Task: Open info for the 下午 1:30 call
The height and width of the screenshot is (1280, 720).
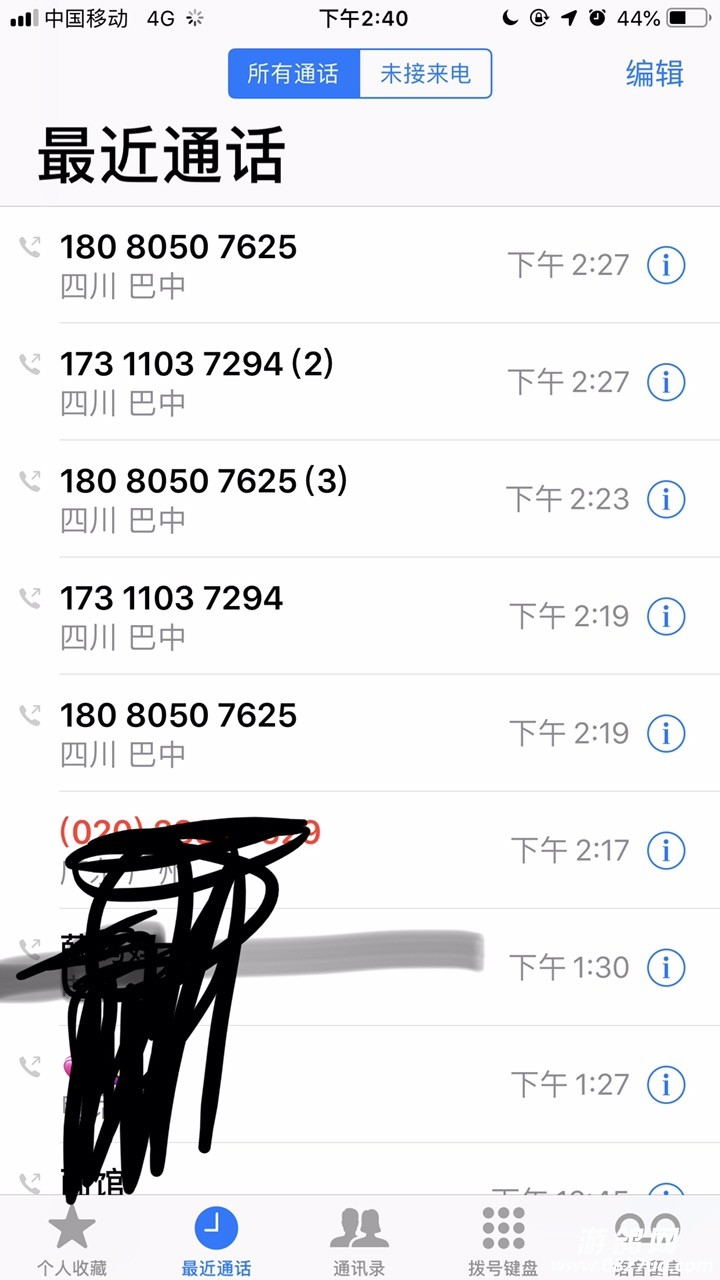Action: tap(666, 967)
